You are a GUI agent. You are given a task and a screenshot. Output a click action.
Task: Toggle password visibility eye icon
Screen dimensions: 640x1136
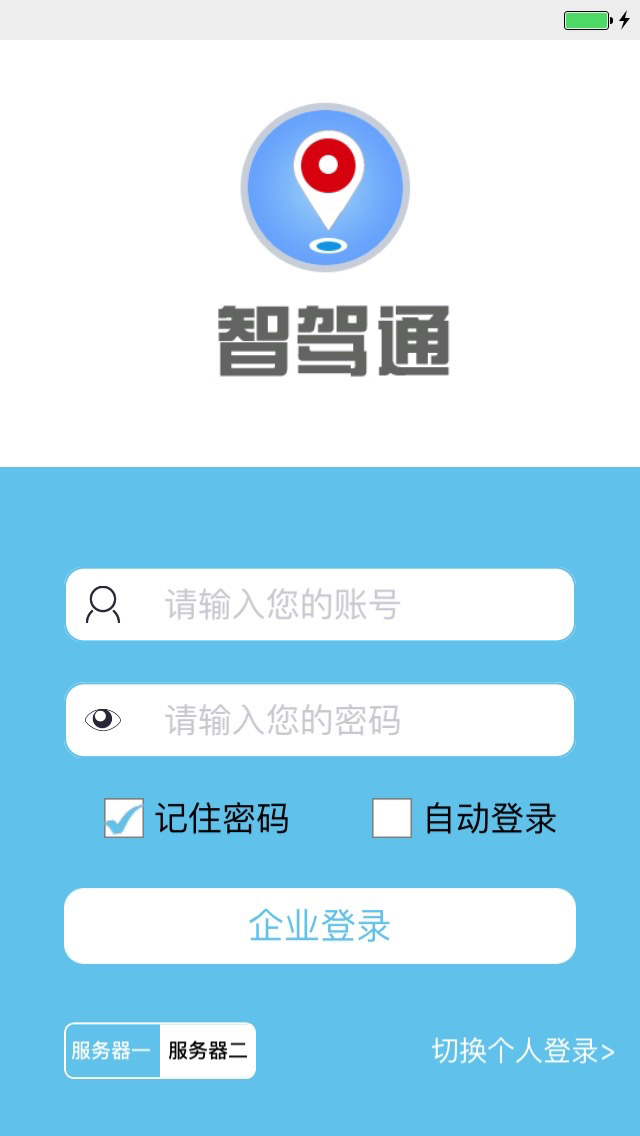[103, 719]
